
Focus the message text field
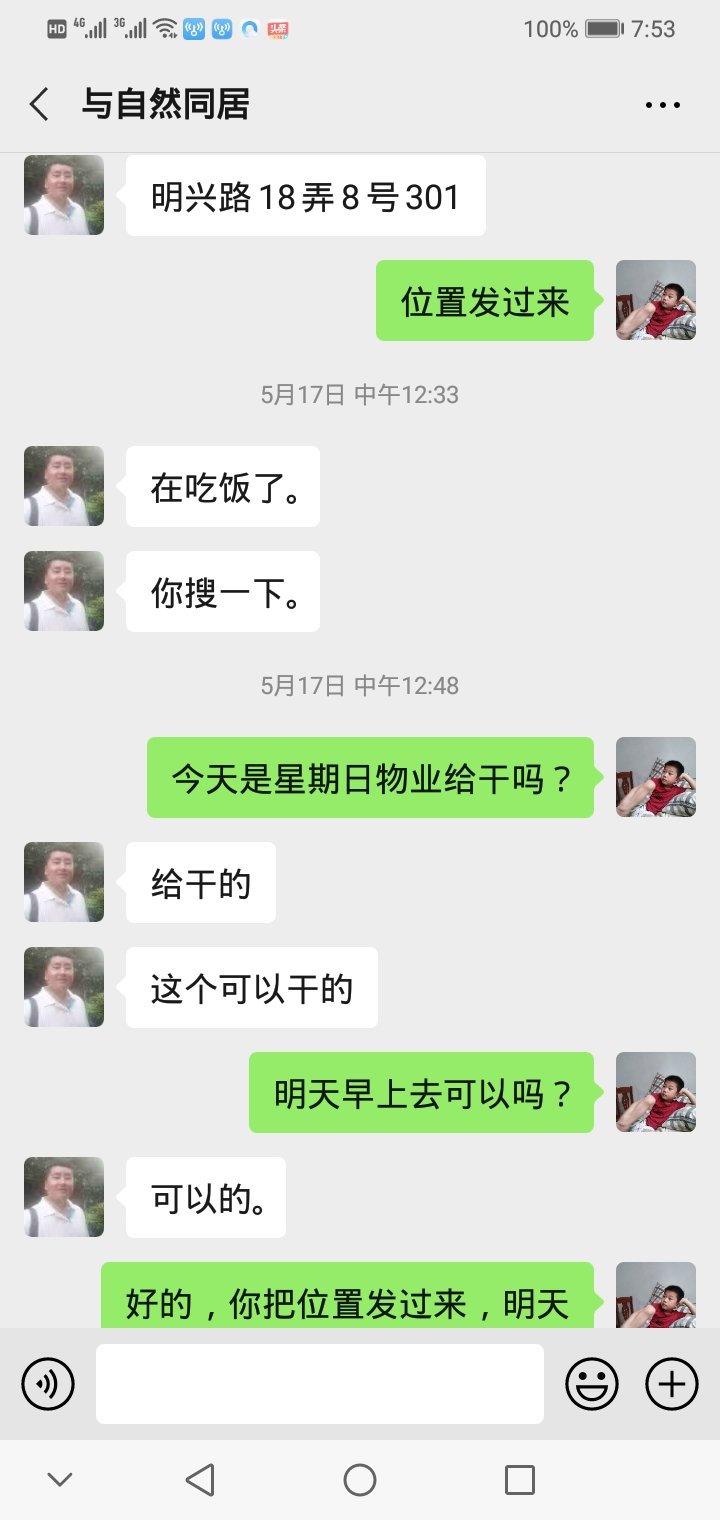tap(320, 1384)
